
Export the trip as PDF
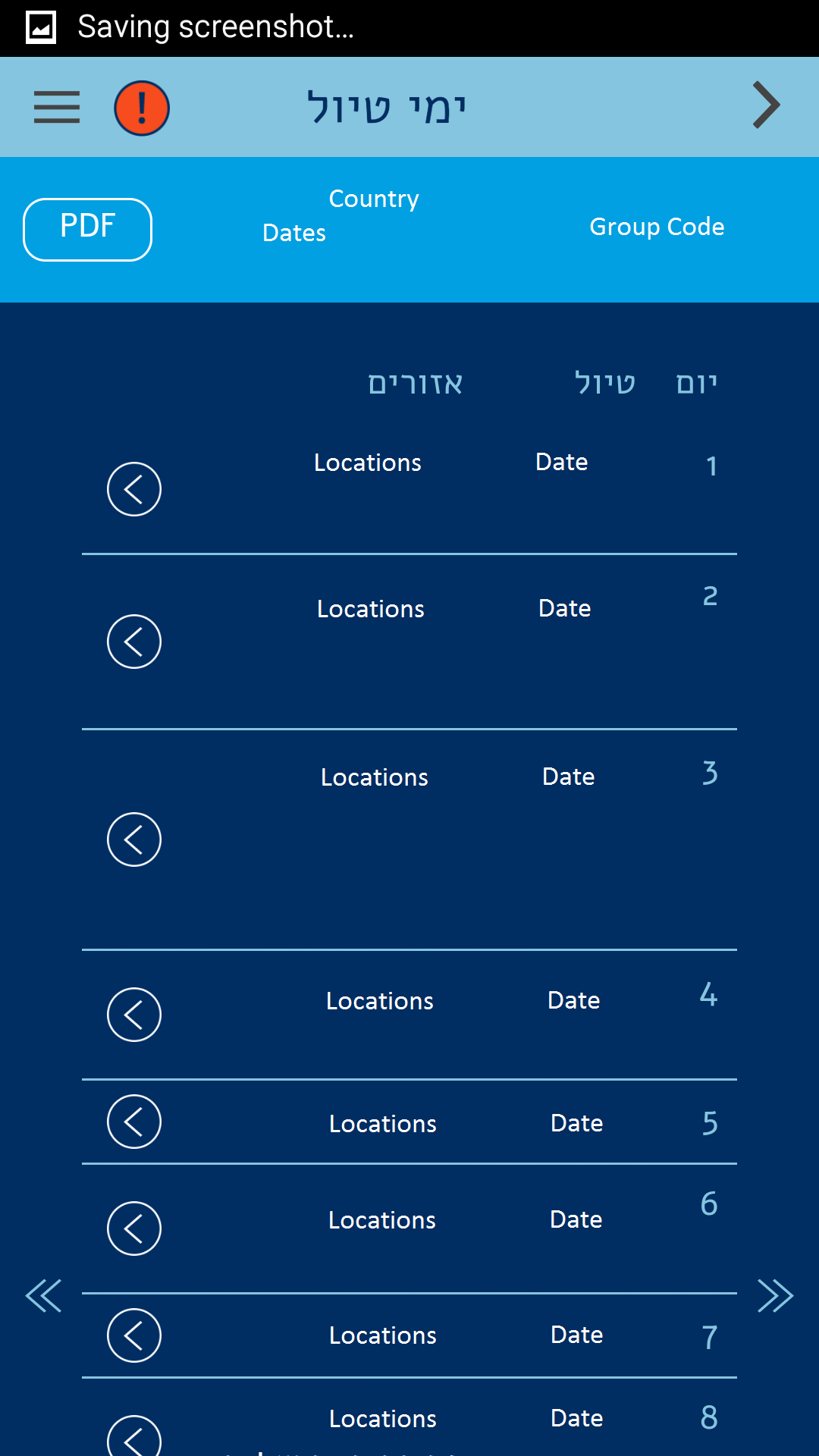[88, 230]
